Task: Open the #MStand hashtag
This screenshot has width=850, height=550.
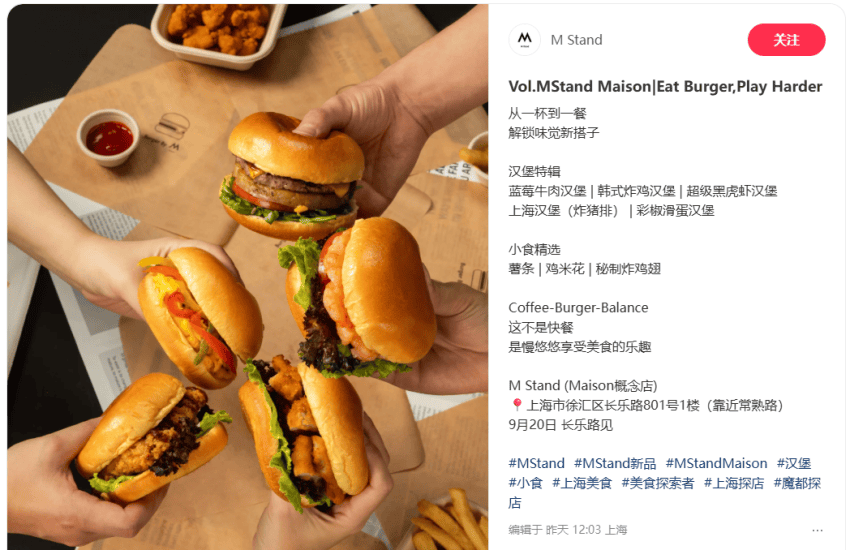Action: tap(536, 463)
